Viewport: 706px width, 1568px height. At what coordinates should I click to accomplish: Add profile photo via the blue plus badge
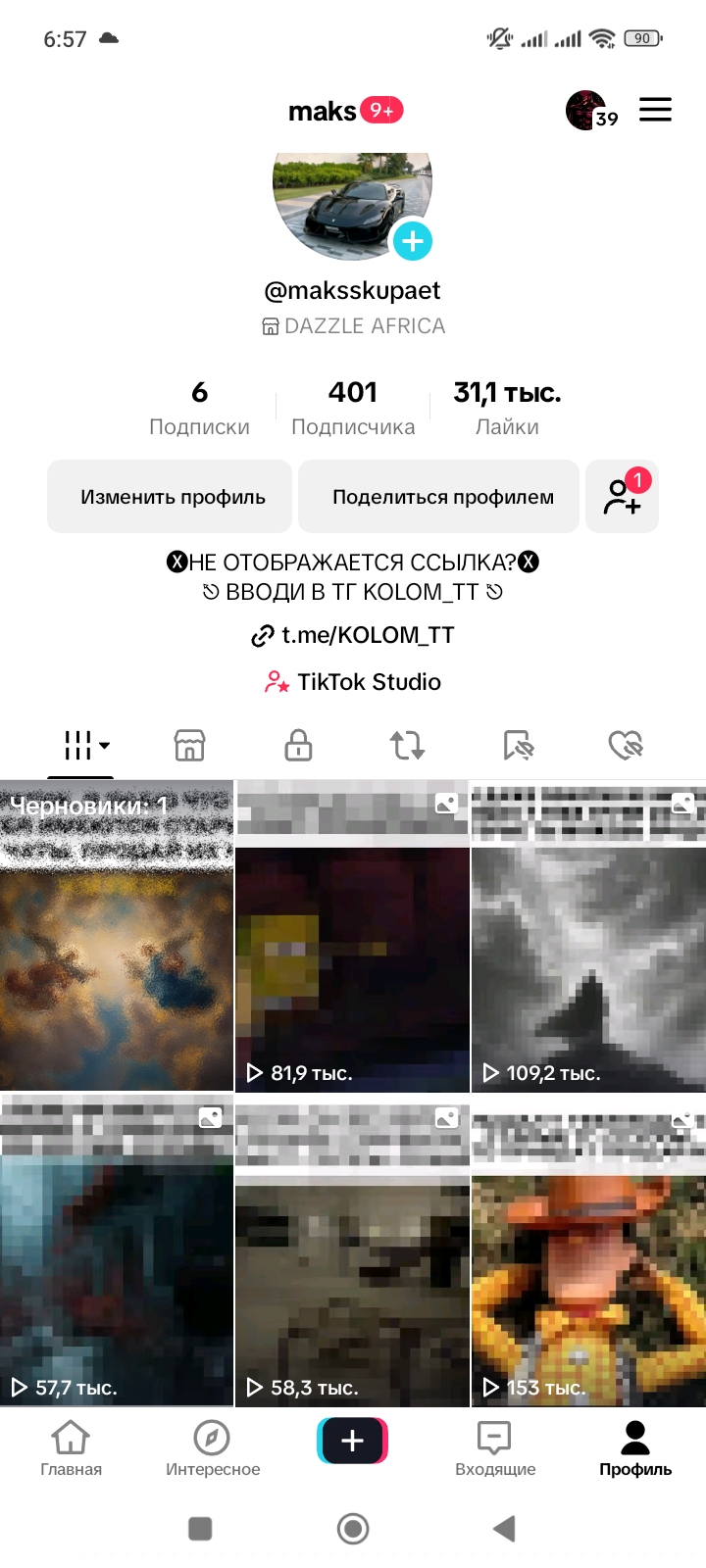point(413,240)
